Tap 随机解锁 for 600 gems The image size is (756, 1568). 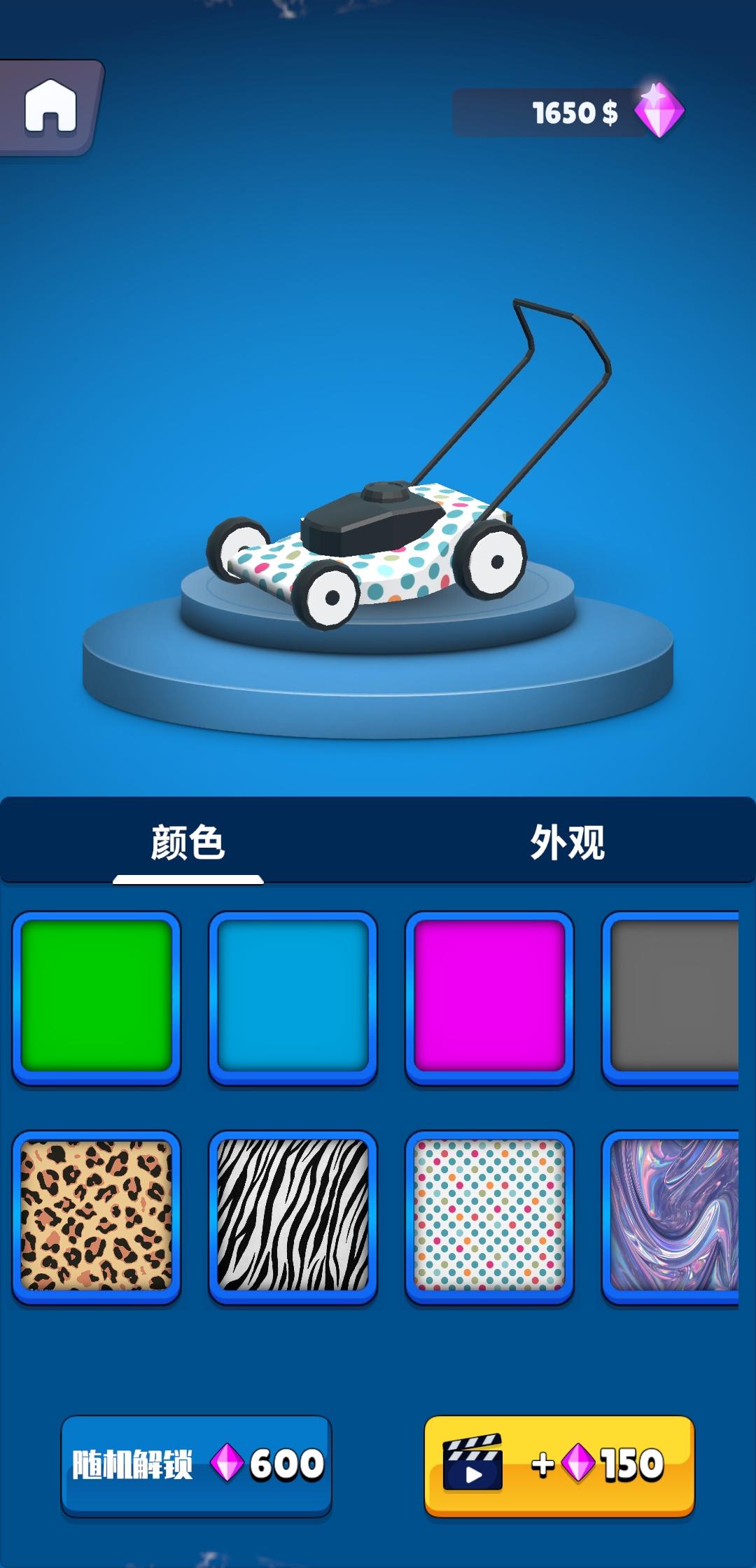tap(196, 1464)
